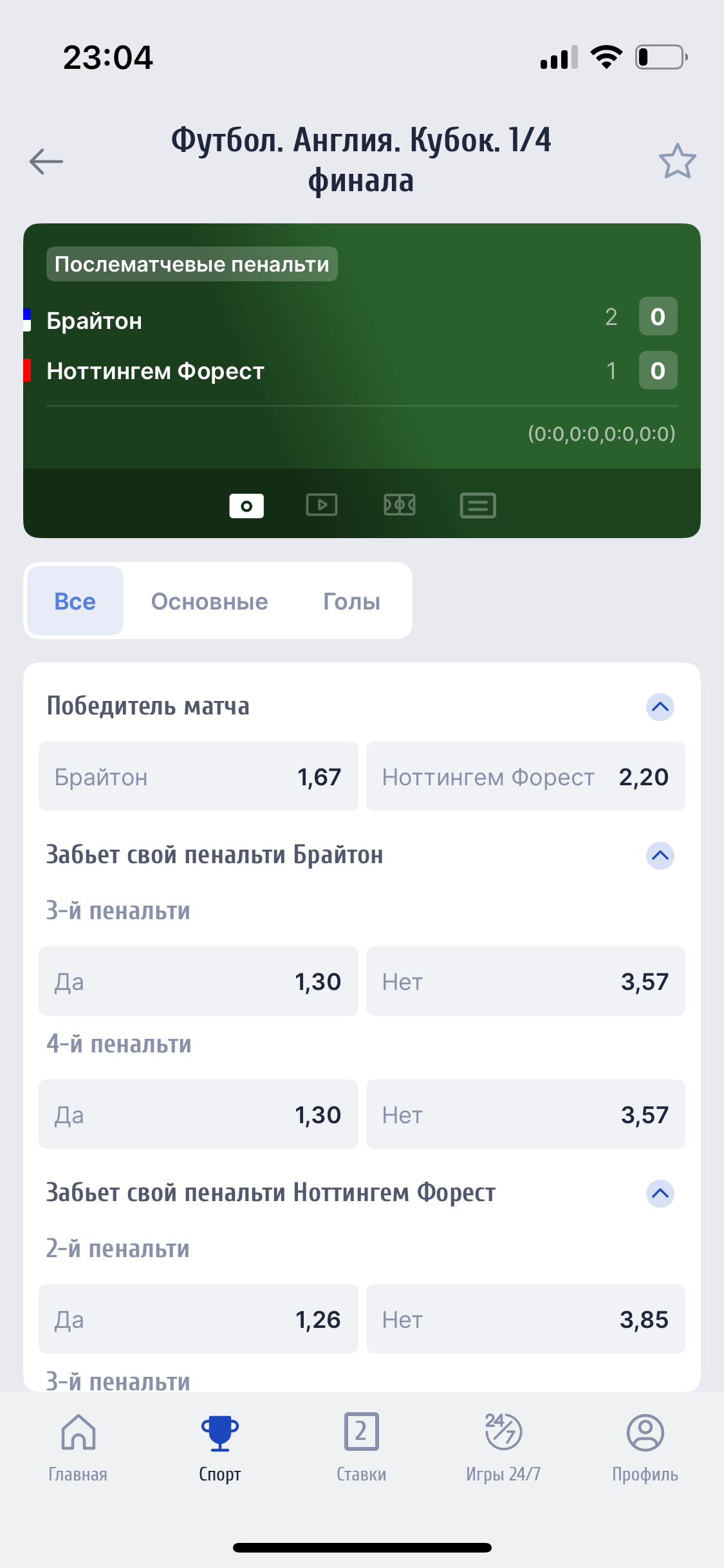
Task: Go back using the arrow icon
Action: pyautogui.click(x=46, y=161)
